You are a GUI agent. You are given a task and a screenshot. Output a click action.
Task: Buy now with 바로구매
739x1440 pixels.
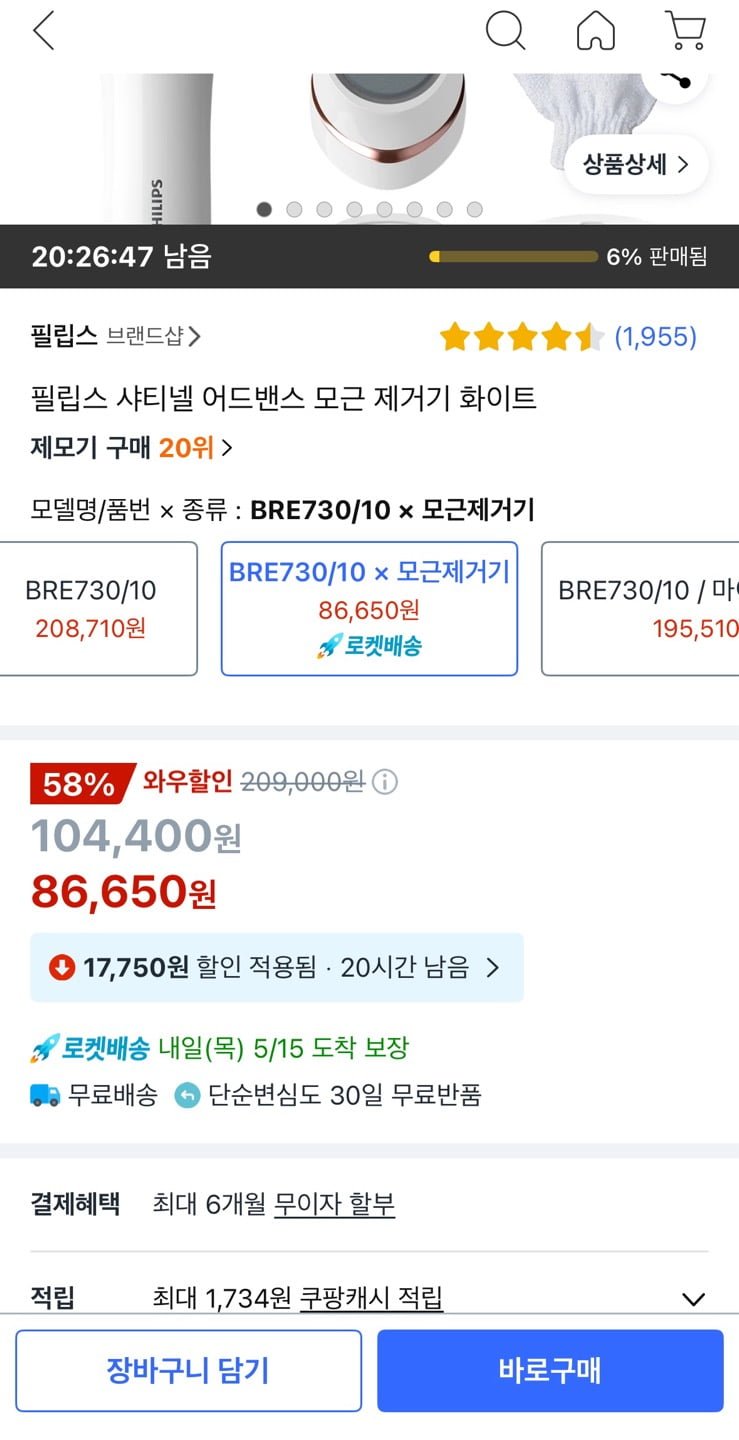[x=550, y=1370]
